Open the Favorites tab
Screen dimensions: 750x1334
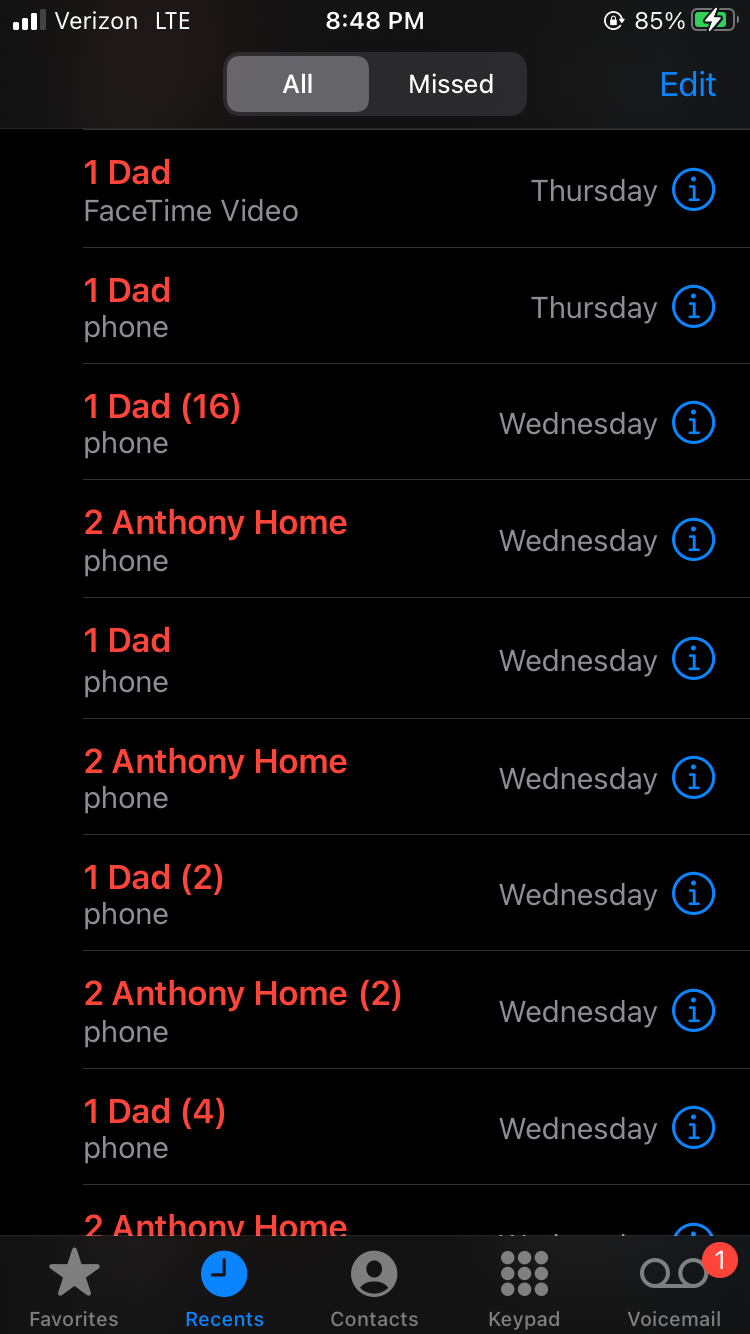point(74,1288)
